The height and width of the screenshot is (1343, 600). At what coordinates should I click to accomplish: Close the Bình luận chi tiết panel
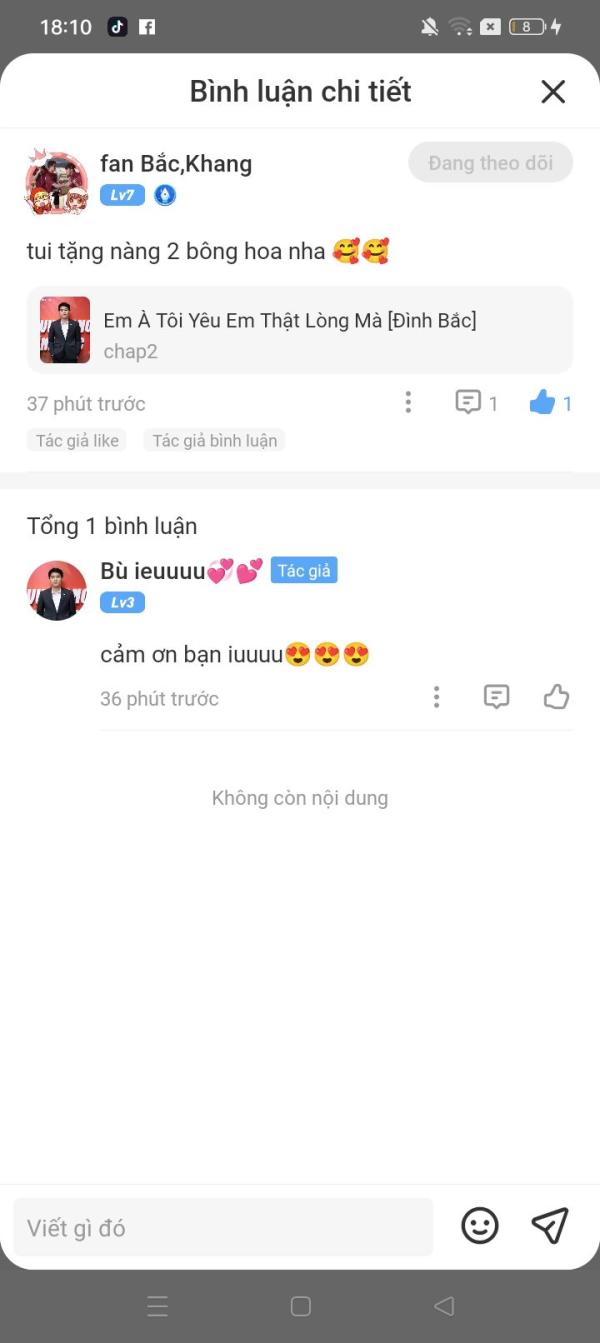coord(553,91)
